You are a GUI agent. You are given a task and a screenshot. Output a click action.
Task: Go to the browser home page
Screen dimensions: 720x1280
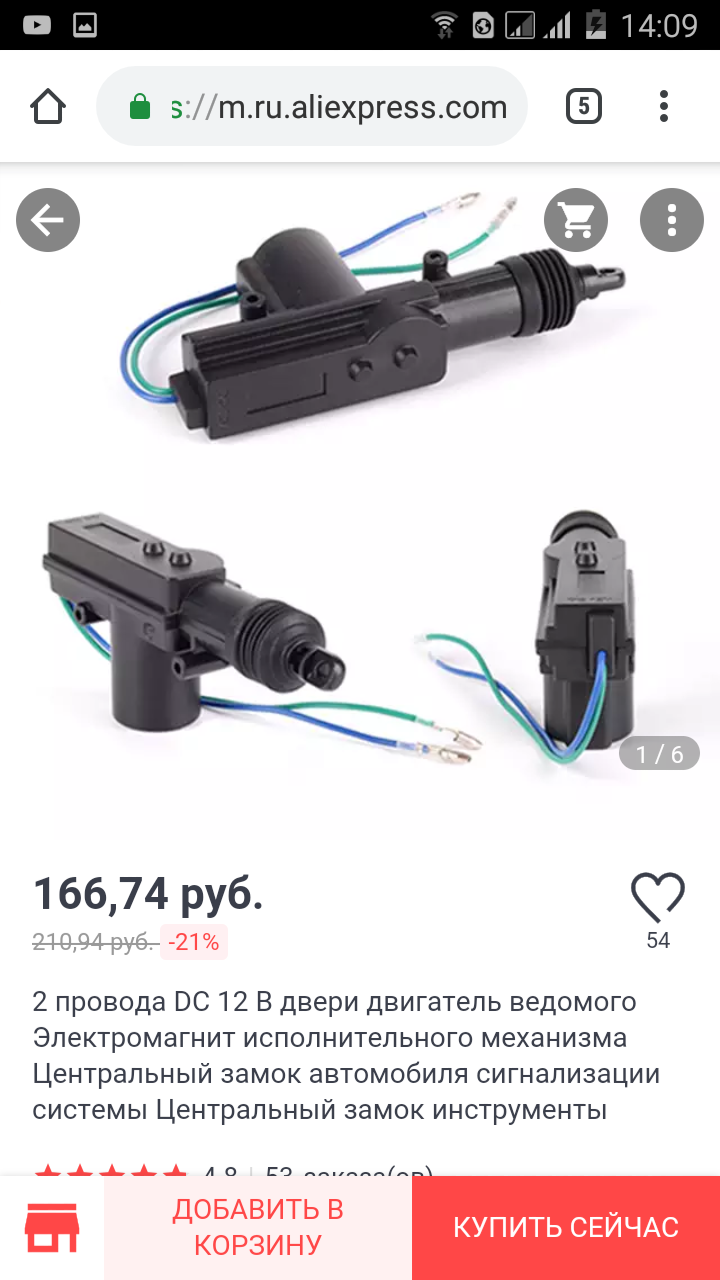pos(48,107)
